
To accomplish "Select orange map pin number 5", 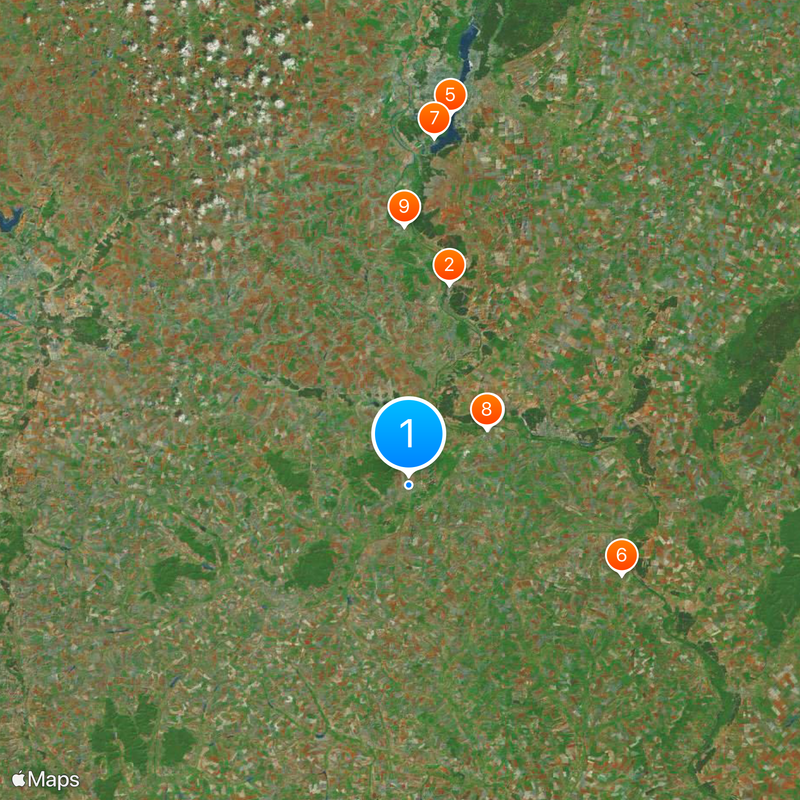I will pyautogui.click(x=450, y=96).
